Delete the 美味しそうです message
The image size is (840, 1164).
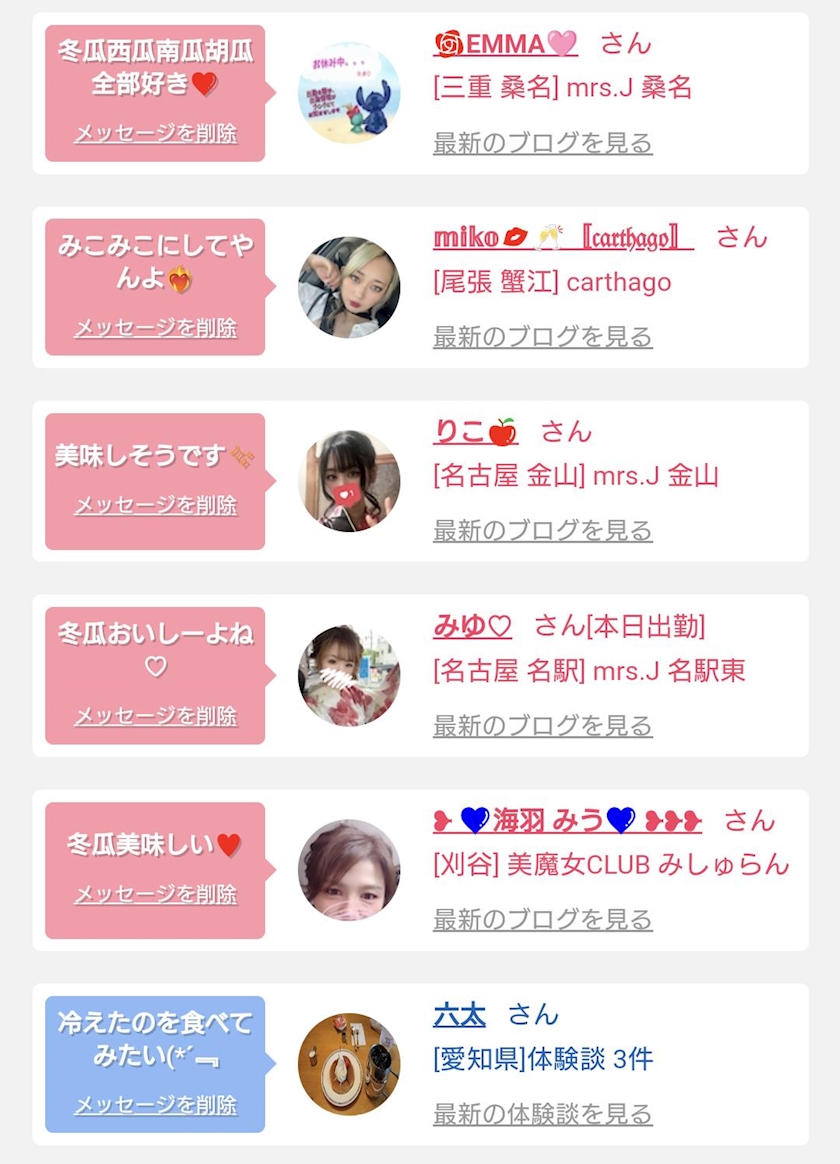[x=155, y=505]
